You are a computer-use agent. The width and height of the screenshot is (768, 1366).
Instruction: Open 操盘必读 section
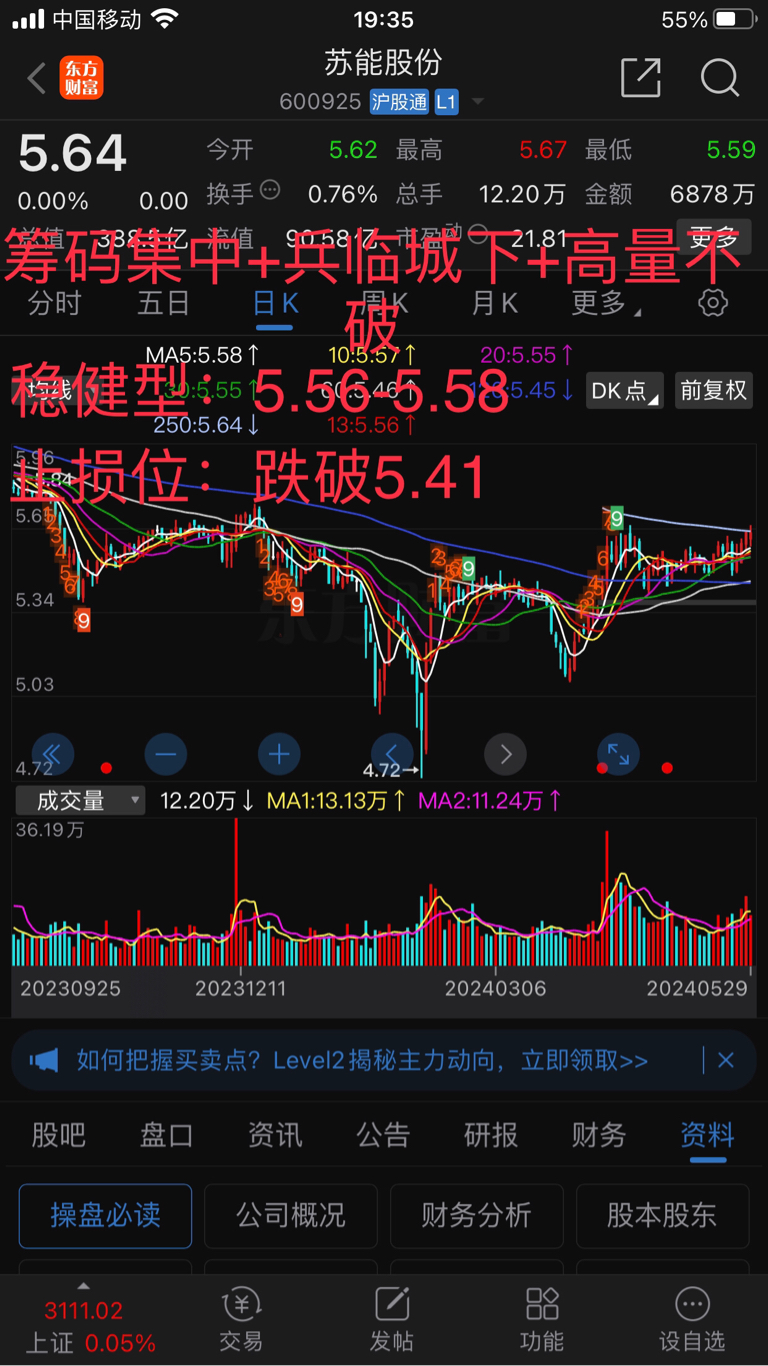pos(104,1216)
